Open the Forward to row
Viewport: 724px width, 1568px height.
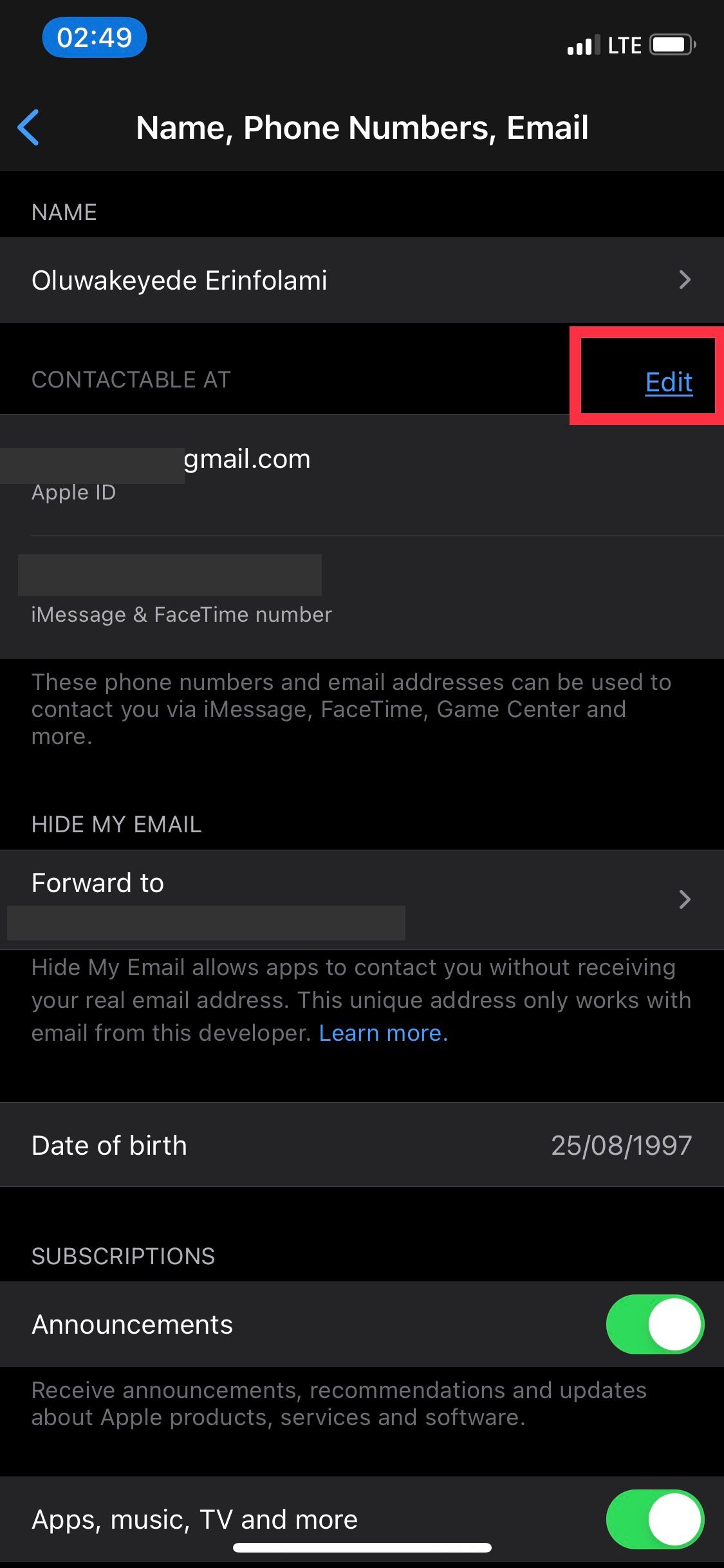coord(362,899)
